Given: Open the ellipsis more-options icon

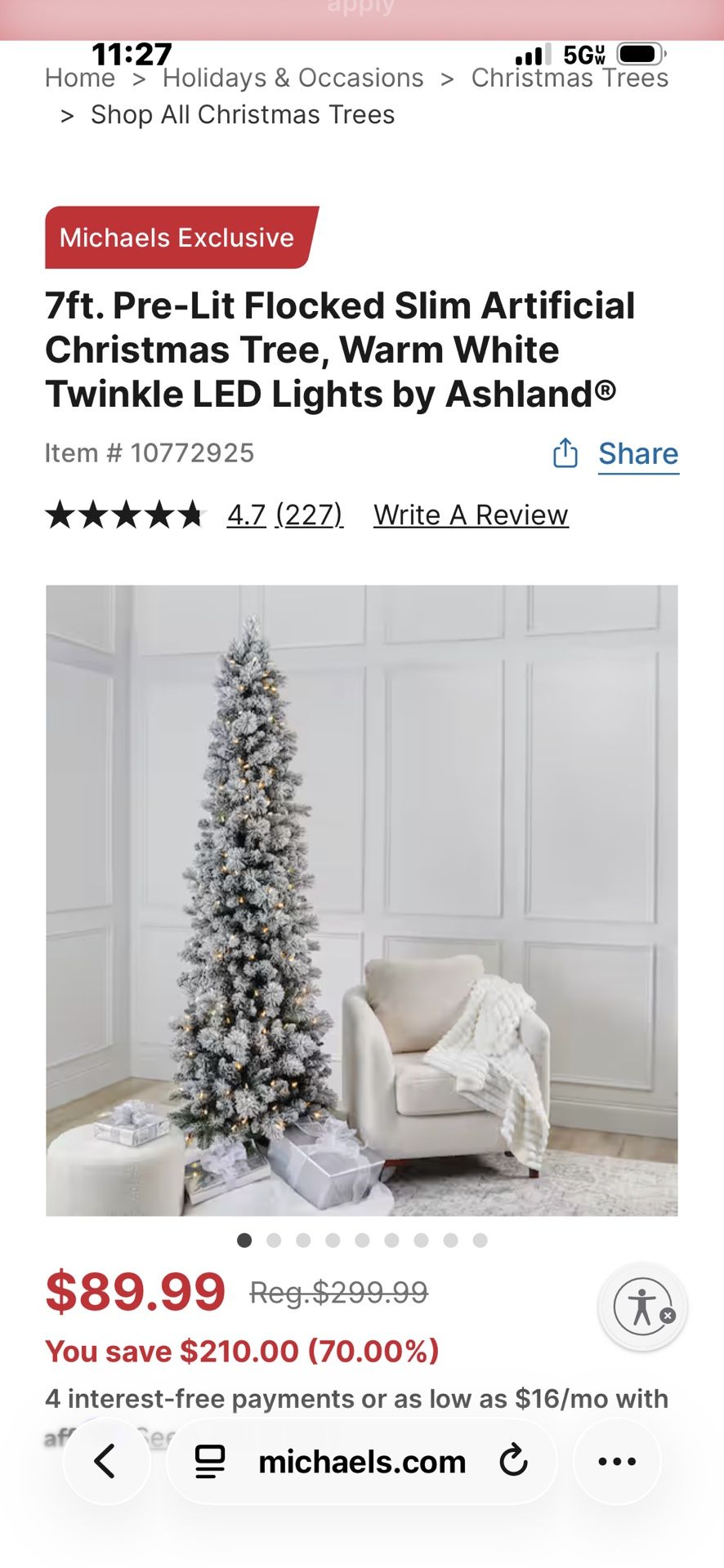Looking at the screenshot, I should point(618,1462).
